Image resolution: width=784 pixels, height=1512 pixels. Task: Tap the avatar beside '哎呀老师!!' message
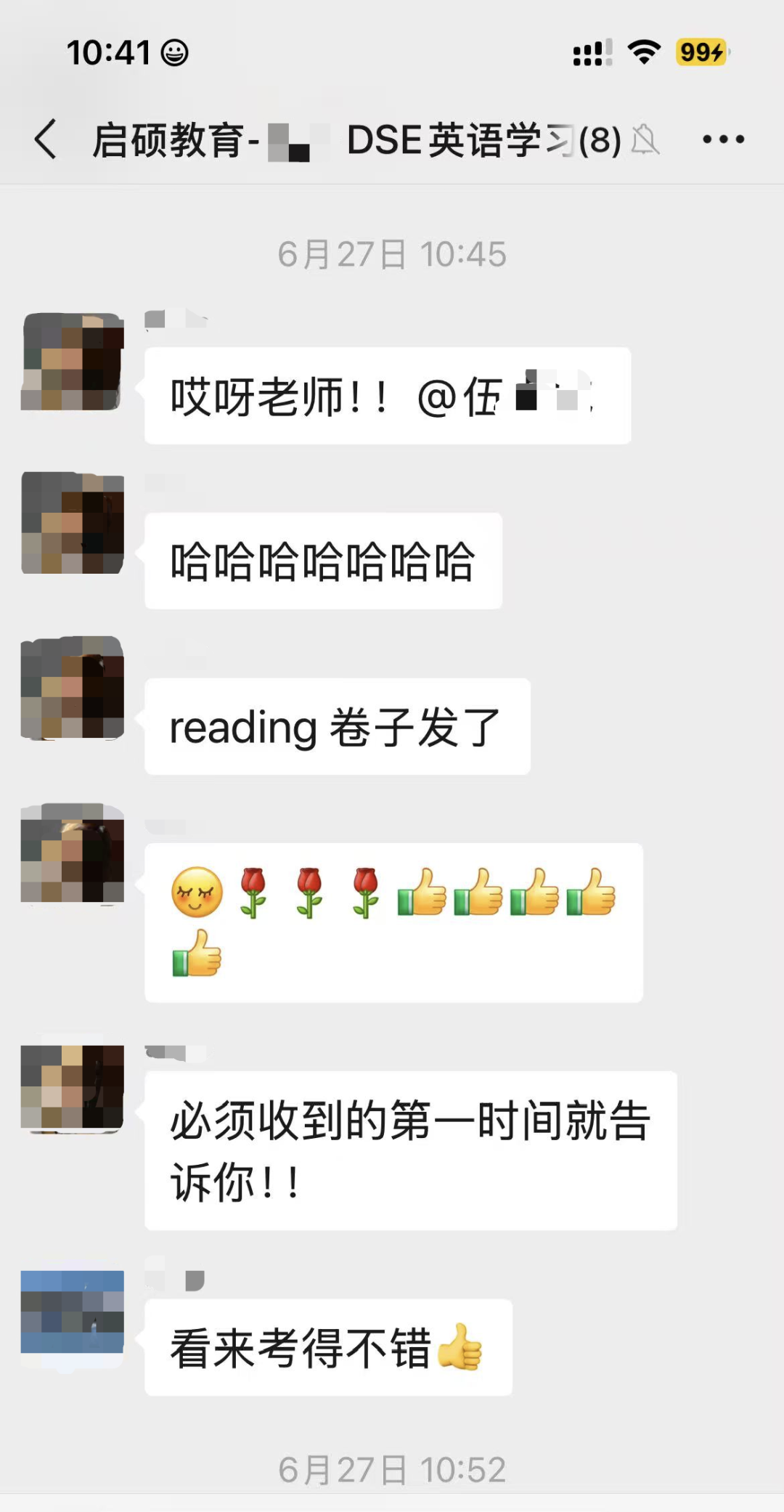click(73, 362)
